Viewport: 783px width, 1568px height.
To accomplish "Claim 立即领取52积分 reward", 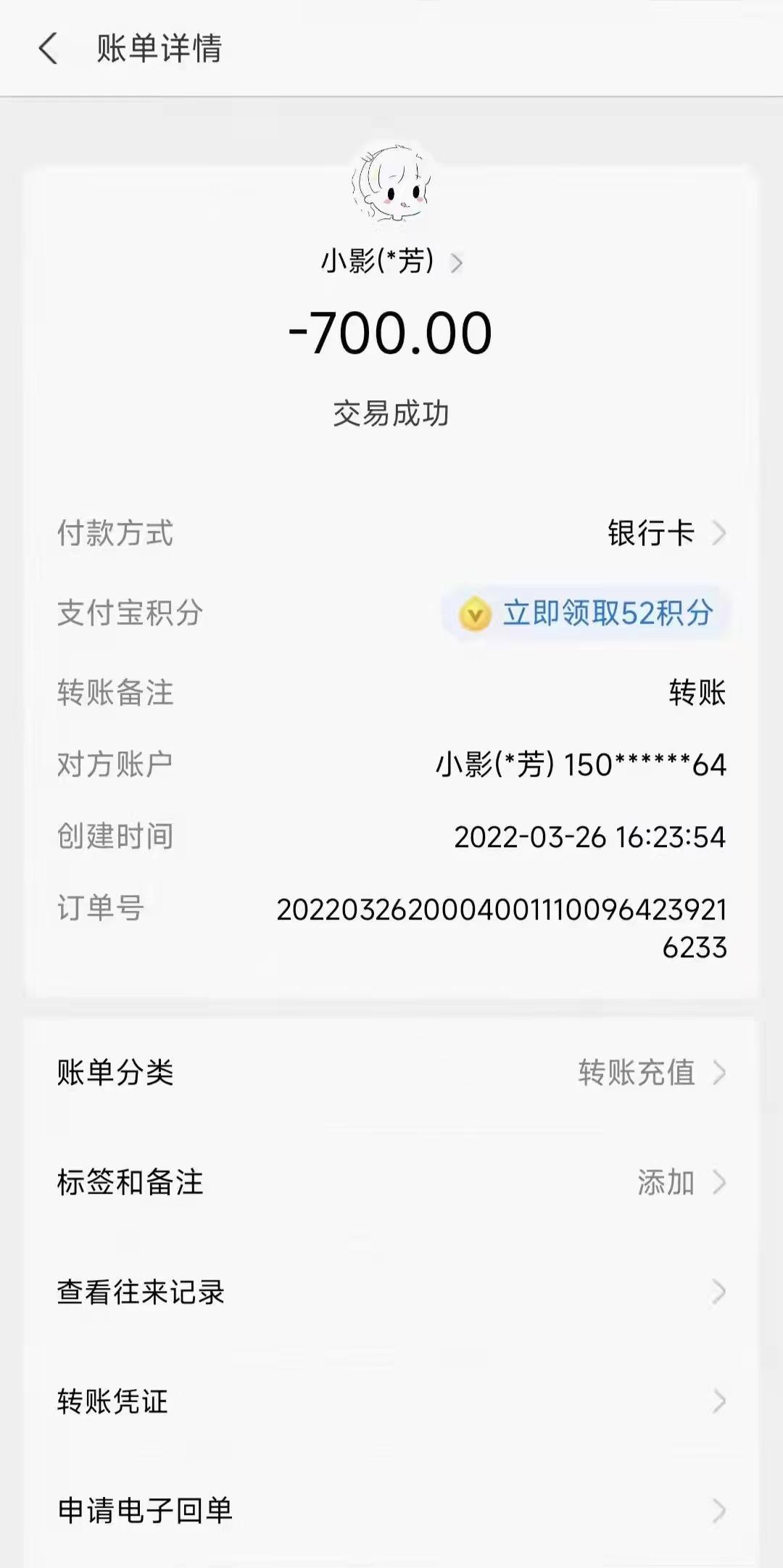I will coord(587,614).
